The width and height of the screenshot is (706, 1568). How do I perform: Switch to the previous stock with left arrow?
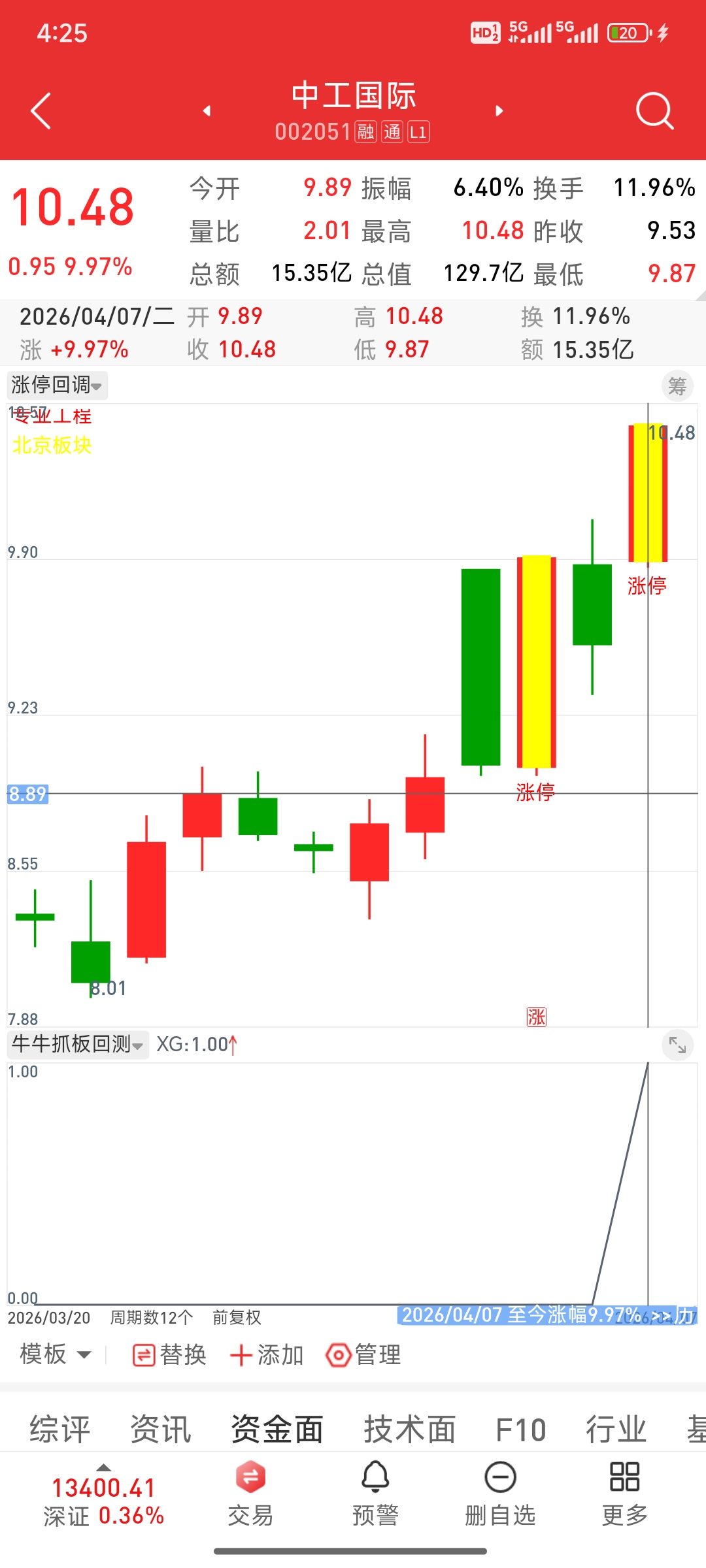click(207, 111)
